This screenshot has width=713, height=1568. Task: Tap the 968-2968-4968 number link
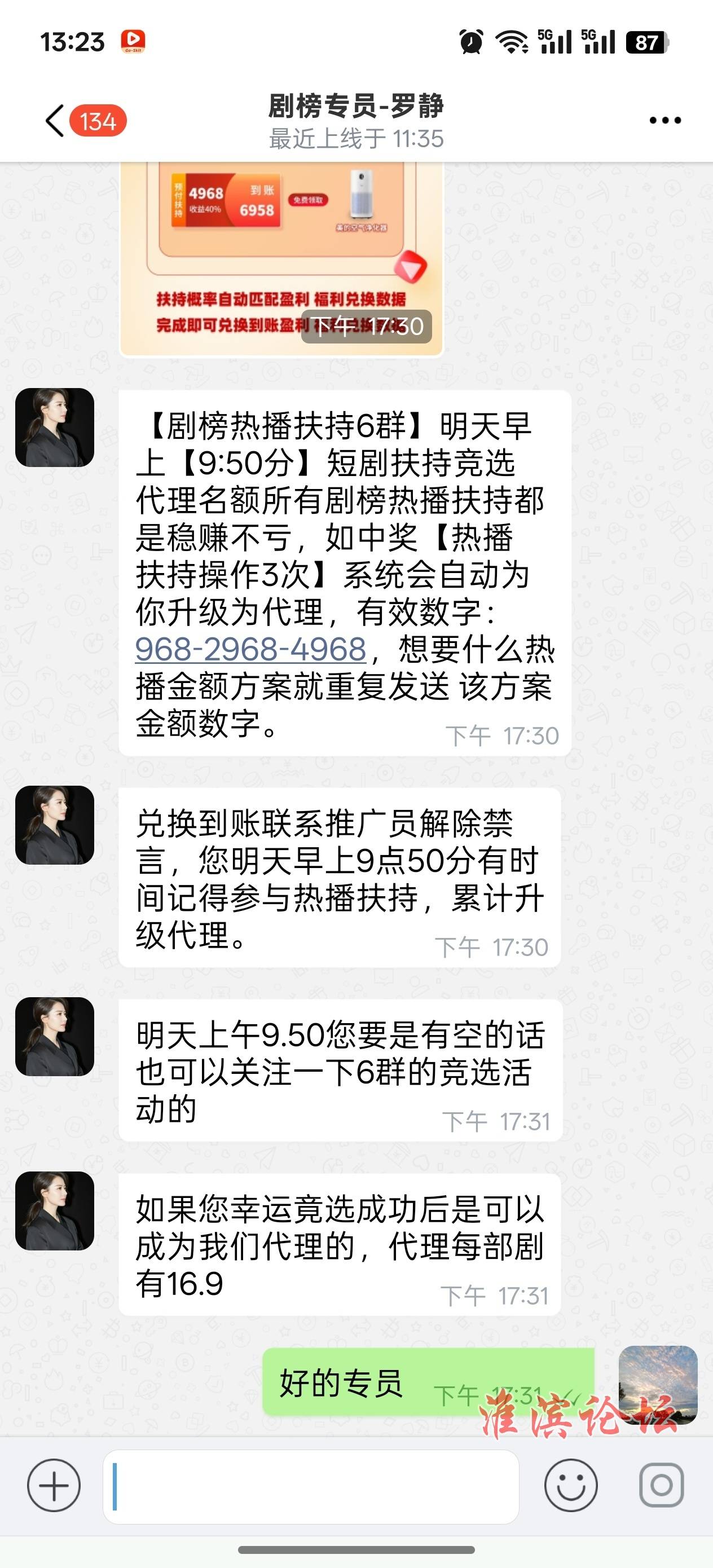click(x=250, y=649)
